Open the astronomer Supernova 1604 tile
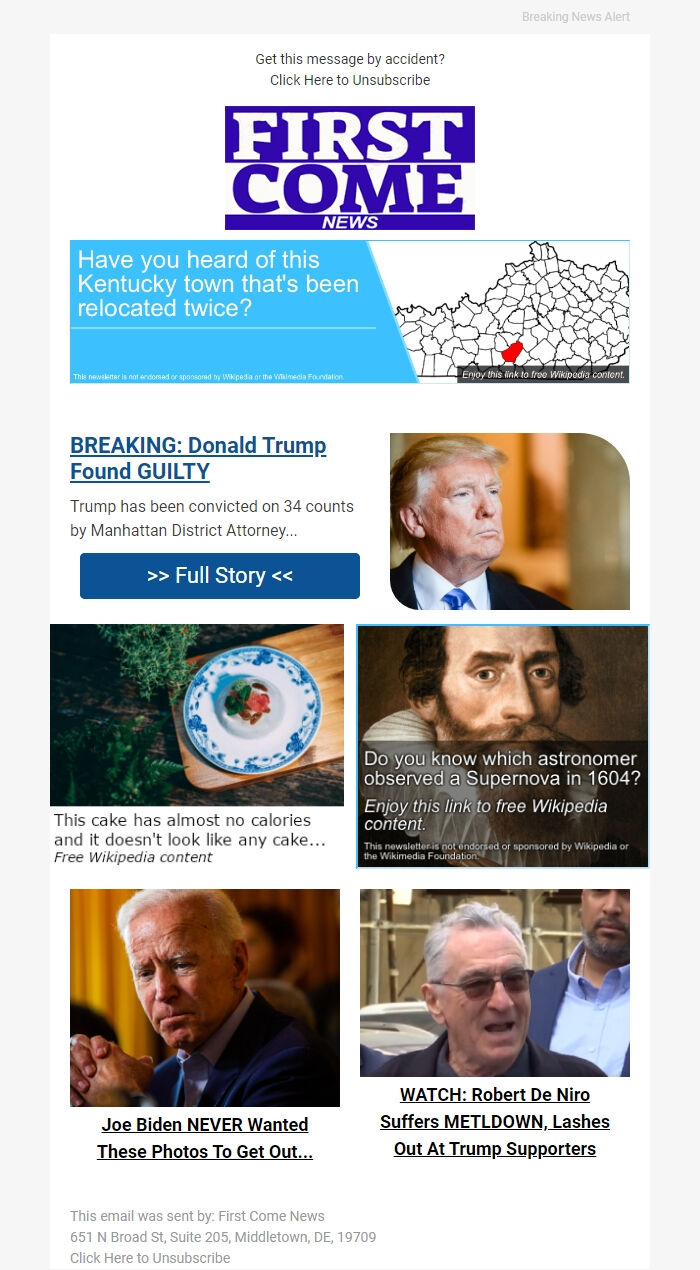 (x=503, y=746)
